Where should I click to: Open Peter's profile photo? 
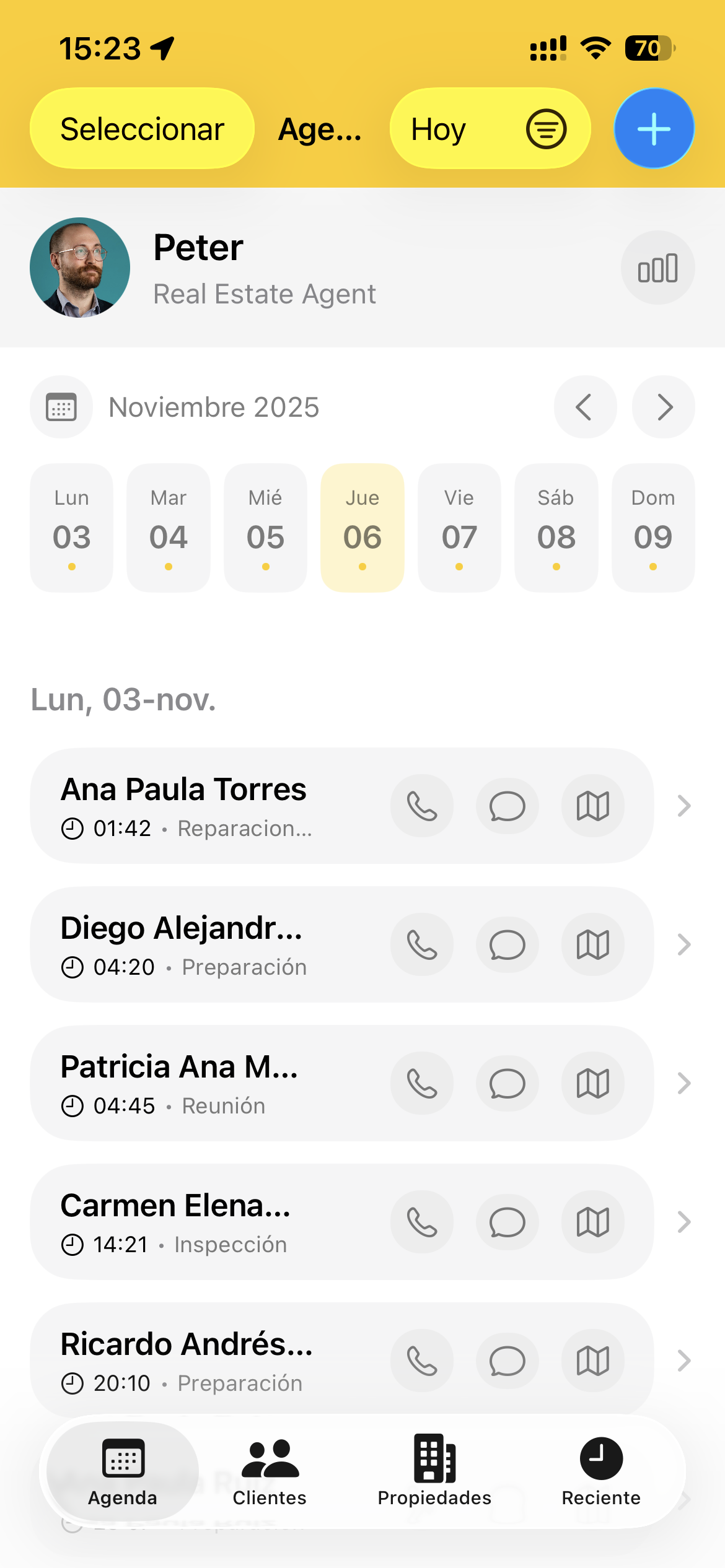click(79, 267)
